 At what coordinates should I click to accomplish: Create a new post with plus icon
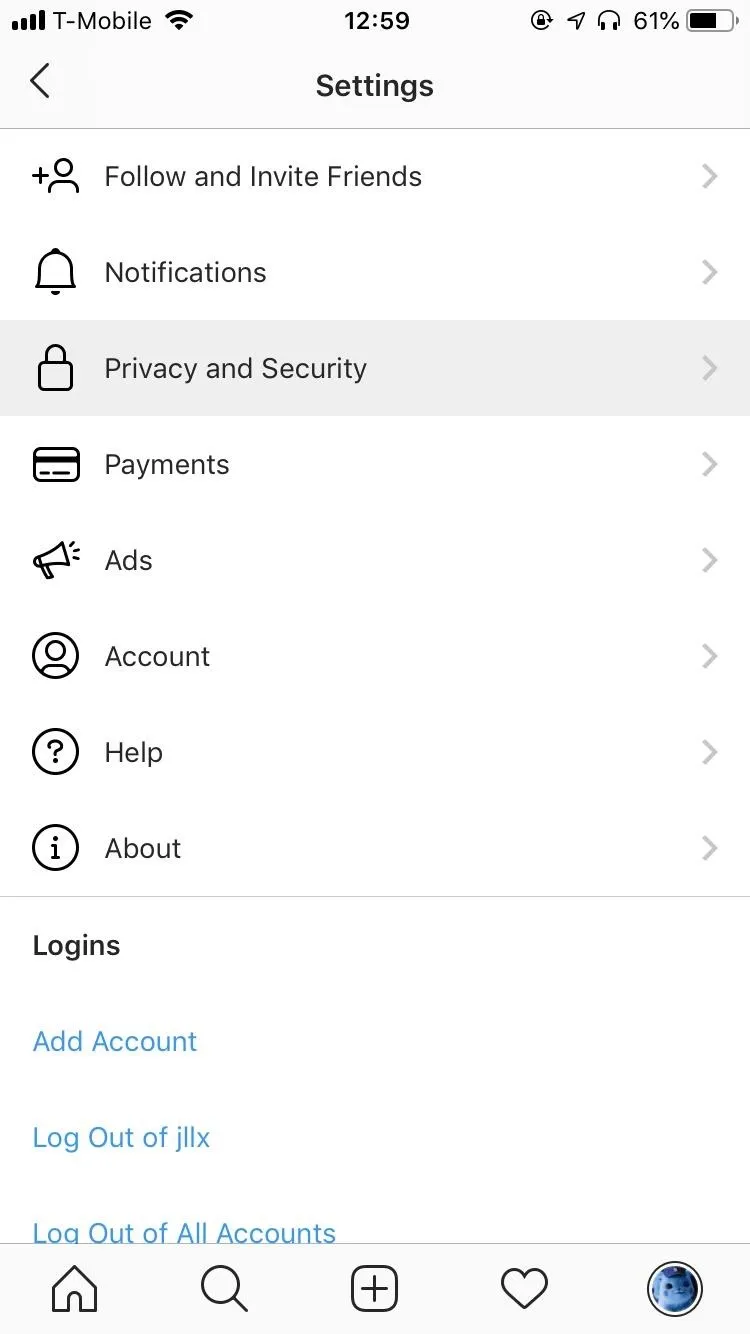coord(375,1289)
